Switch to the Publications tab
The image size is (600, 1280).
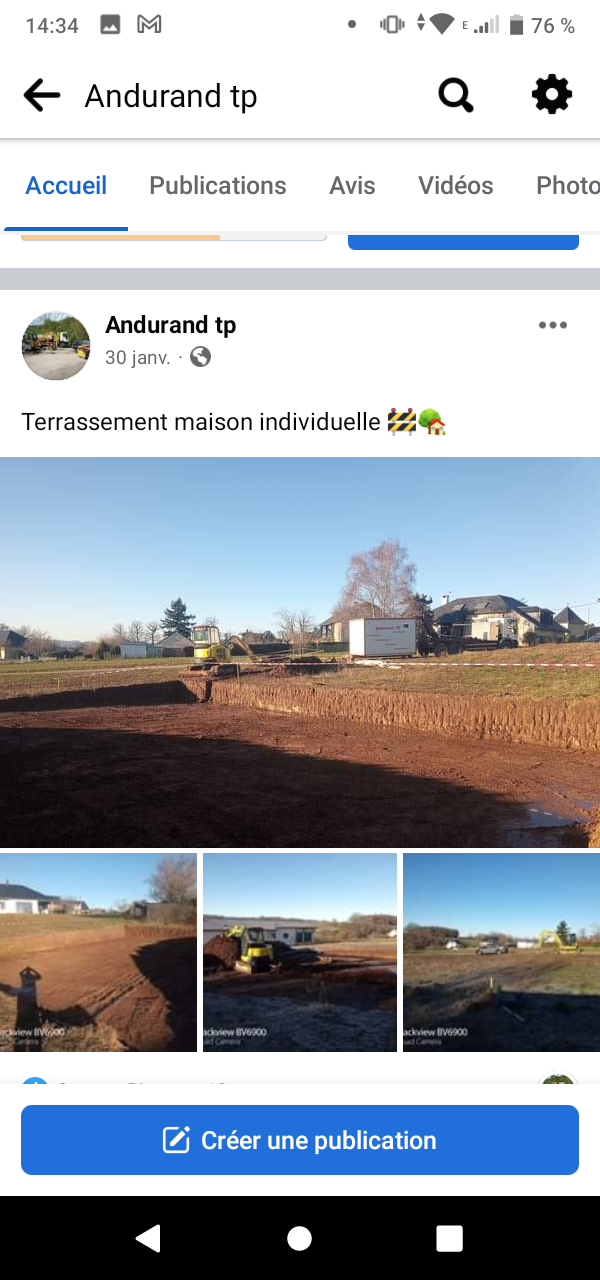click(218, 186)
